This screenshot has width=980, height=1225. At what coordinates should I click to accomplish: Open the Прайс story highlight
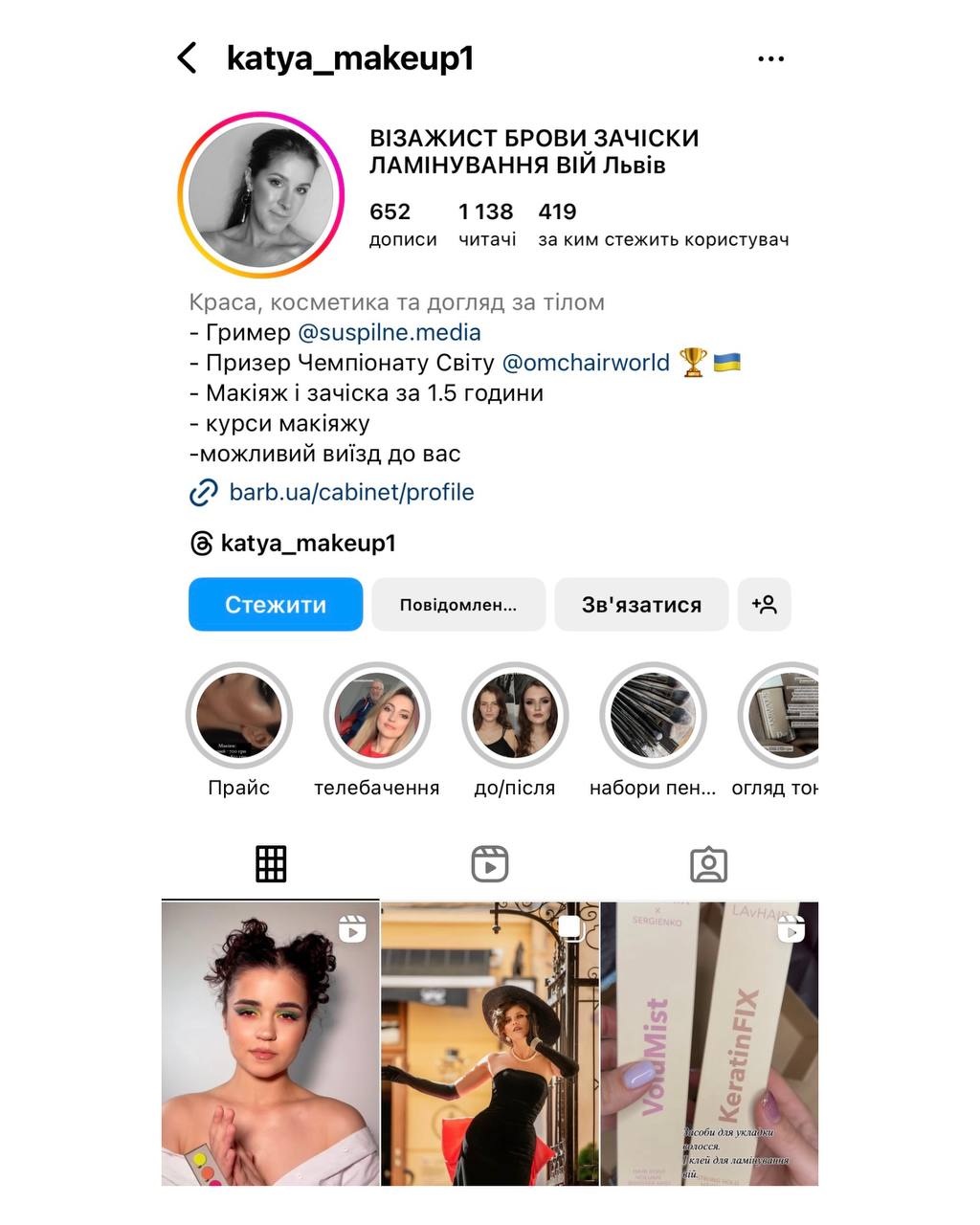coord(238,716)
